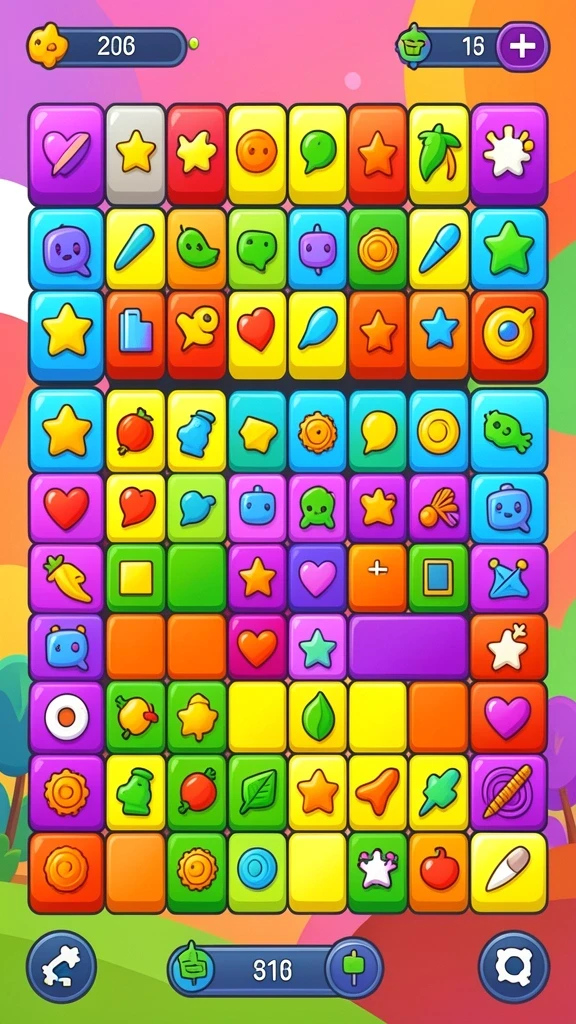576x1024 pixels.
Task: Select the white feather tile
Action: (x=509, y=871)
